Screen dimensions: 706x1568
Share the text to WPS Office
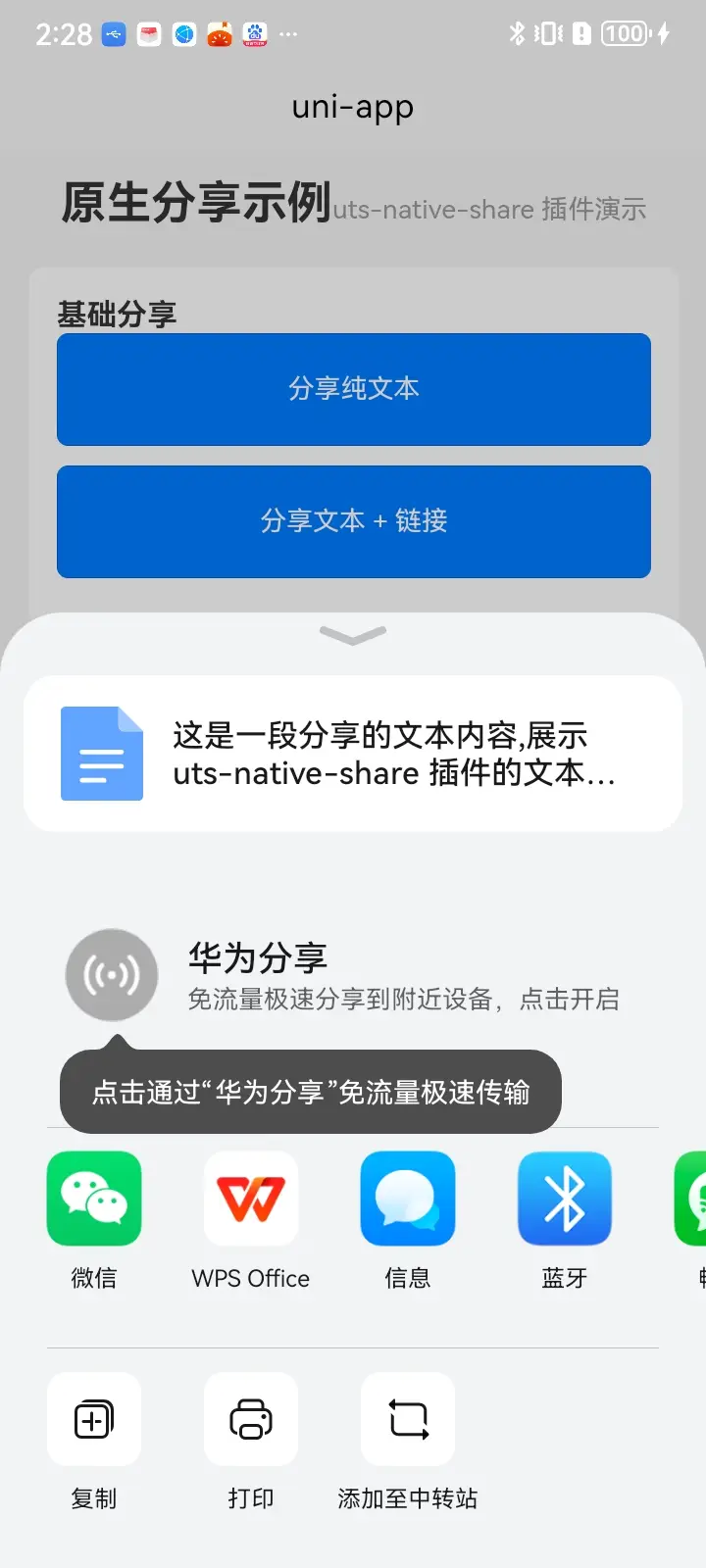coord(251,1199)
